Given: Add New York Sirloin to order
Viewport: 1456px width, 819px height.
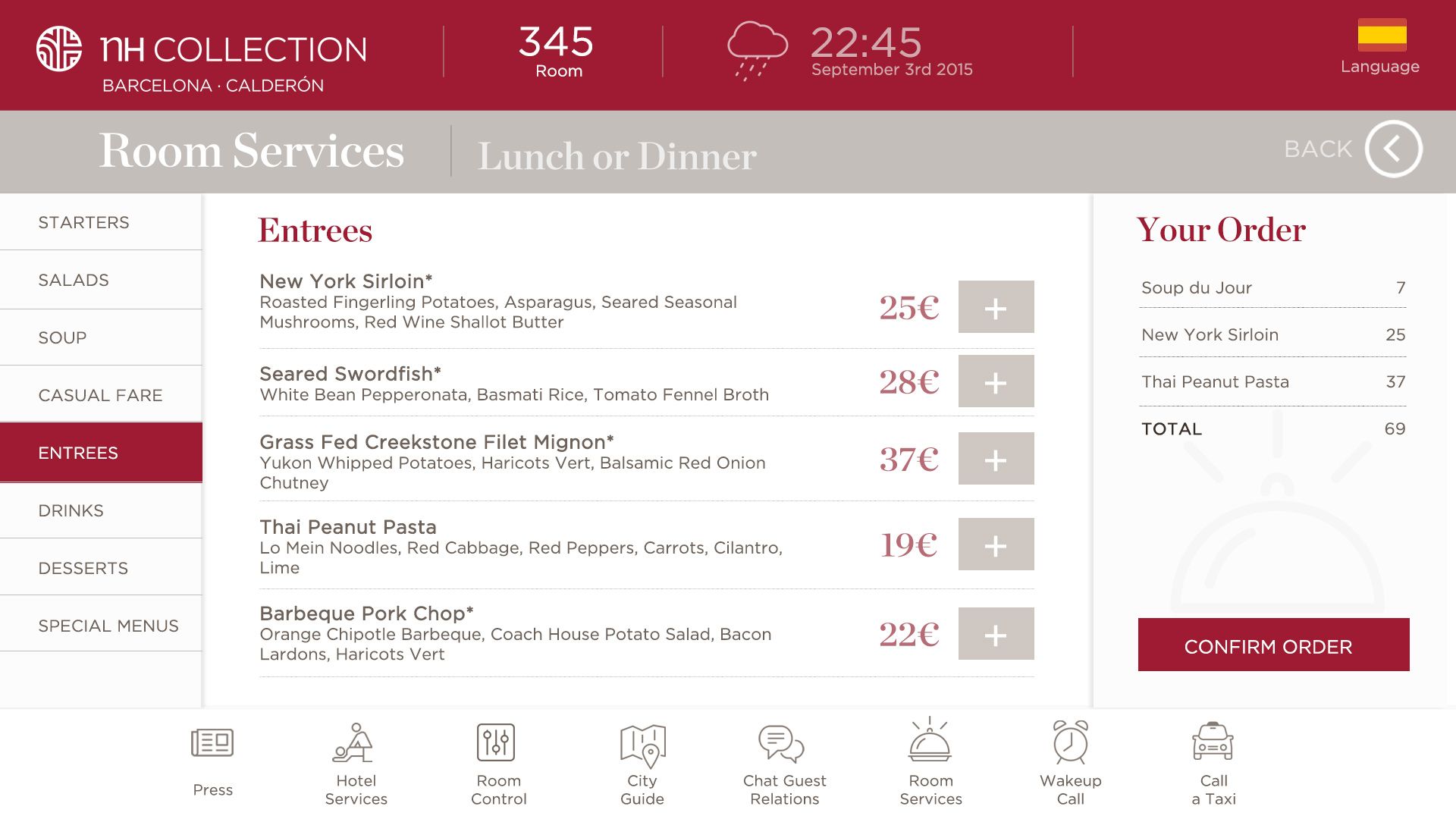Looking at the screenshot, I should click(x=996, y=307).
